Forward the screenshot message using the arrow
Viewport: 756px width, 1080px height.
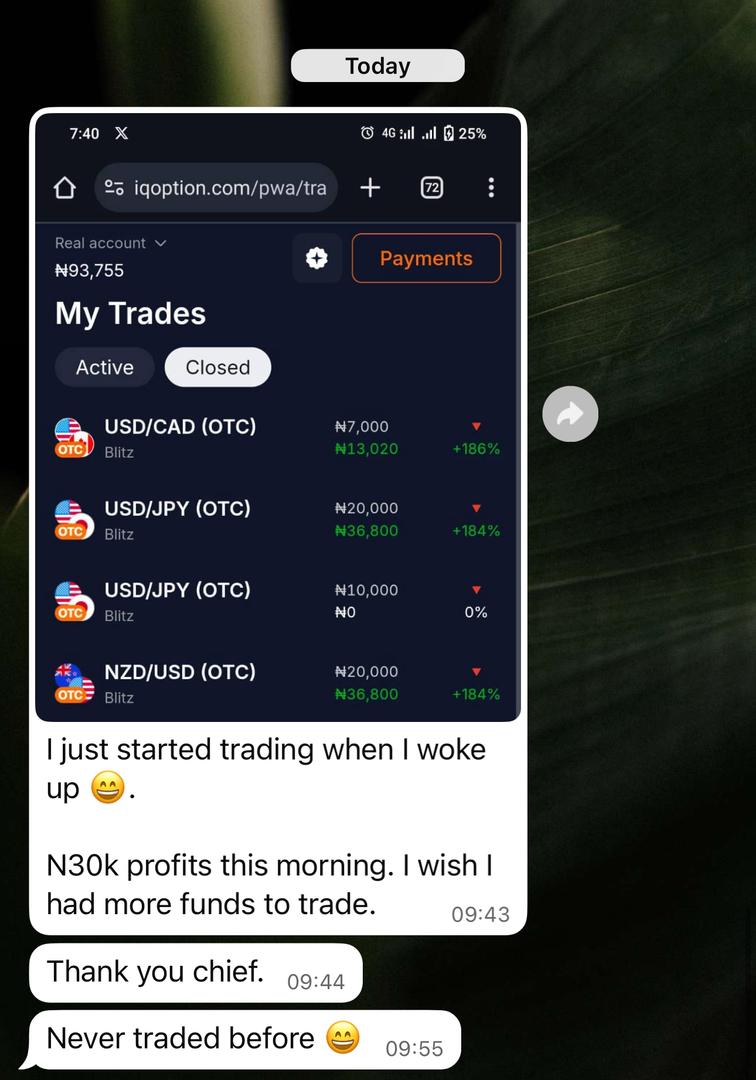click(570, 413)
